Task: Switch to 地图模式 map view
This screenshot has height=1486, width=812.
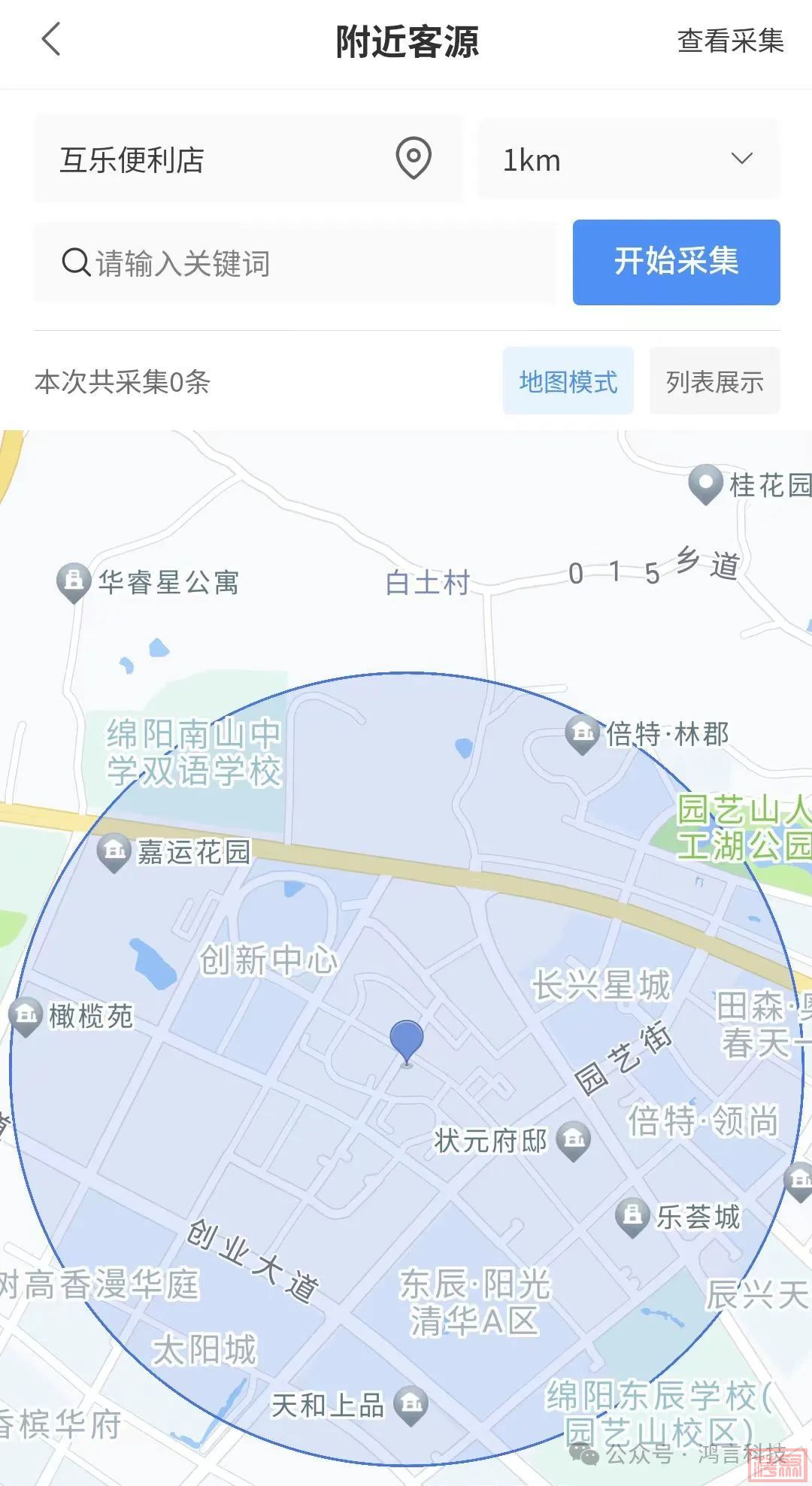Action: 568,381
